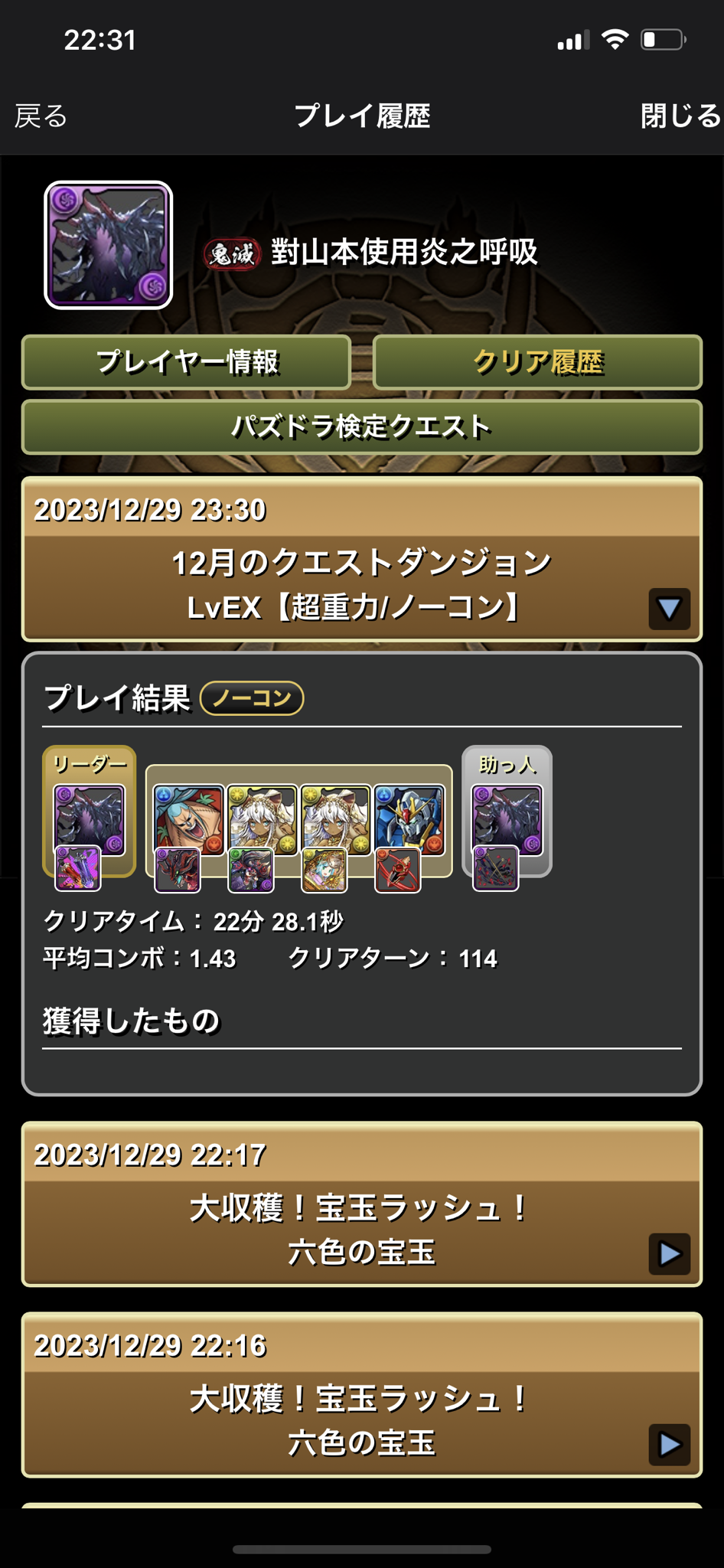Go back with 戻る
Viewport: 724px width, 1568px height.
41,116
